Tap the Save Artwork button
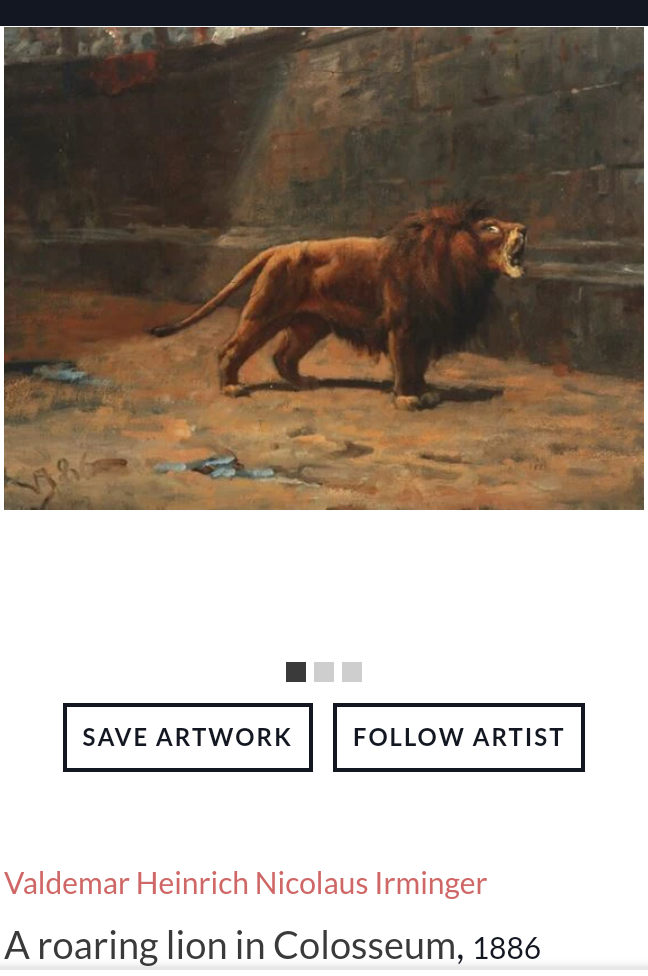Viewport: 648px width, 976px height. click(x=187, y=737)
